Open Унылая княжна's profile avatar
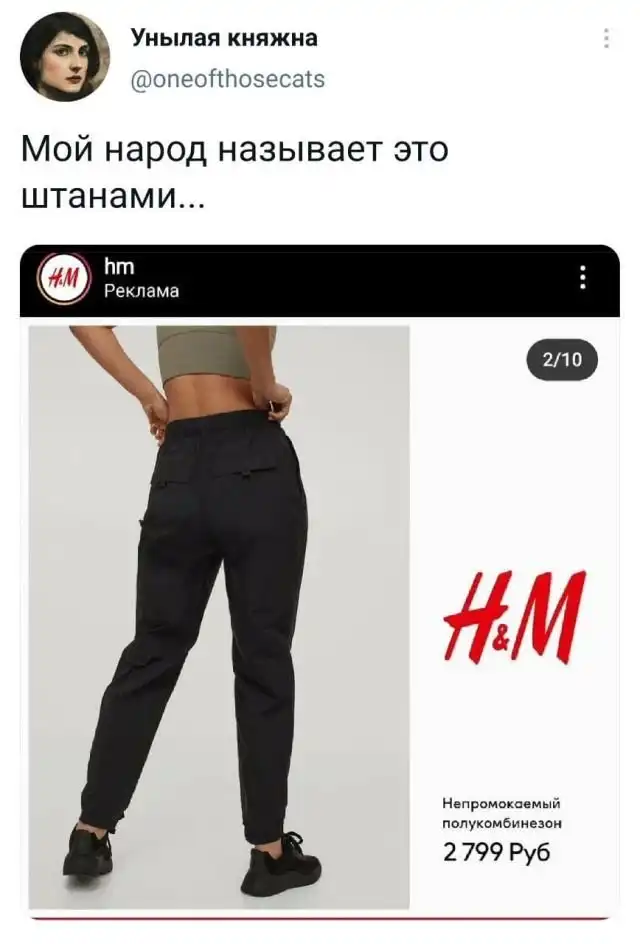This screenshot has height=944, width=640. (65, 57)
